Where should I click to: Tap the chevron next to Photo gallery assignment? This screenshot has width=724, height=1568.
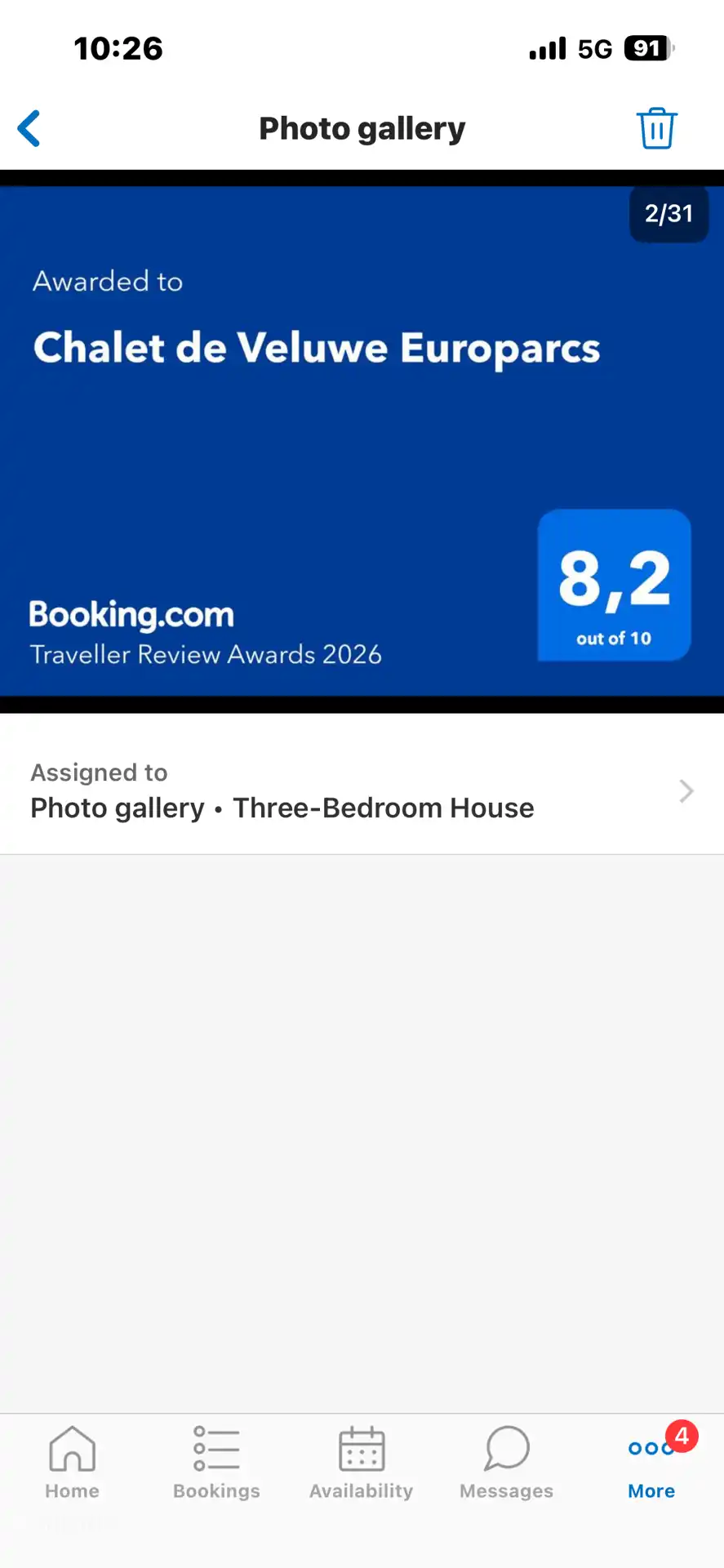pyautogui.click(x=686, y=791)
